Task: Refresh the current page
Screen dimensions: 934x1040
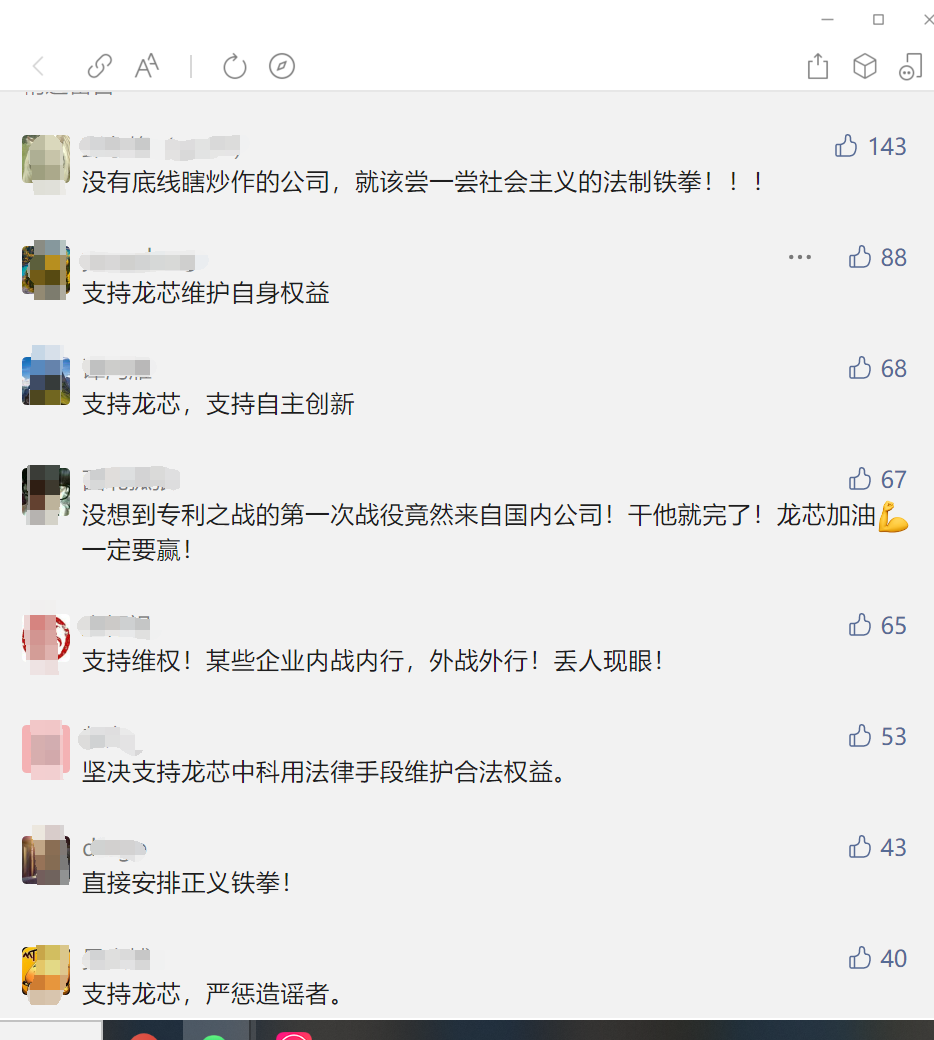Action: [x=234, y=67]
